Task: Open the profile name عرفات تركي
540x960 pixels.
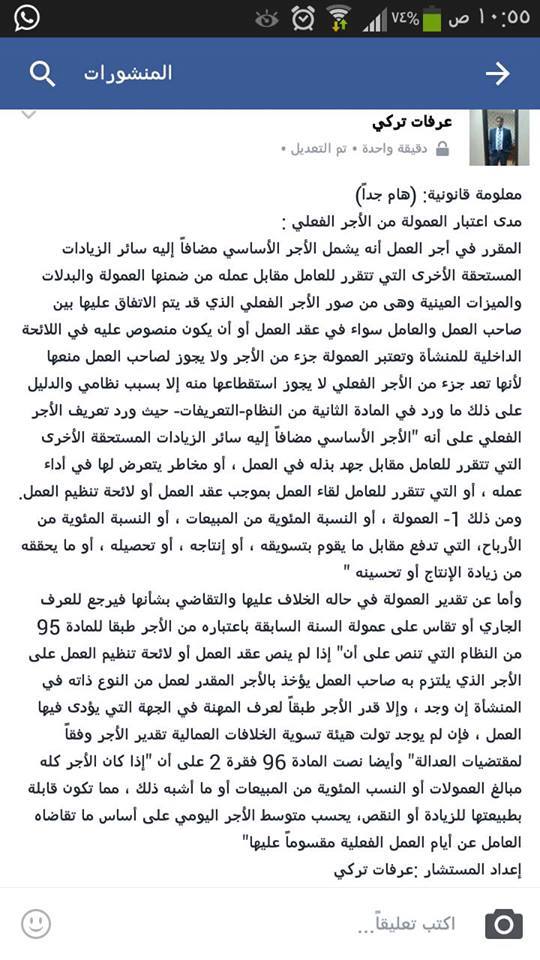Action: tap(412, 122)
